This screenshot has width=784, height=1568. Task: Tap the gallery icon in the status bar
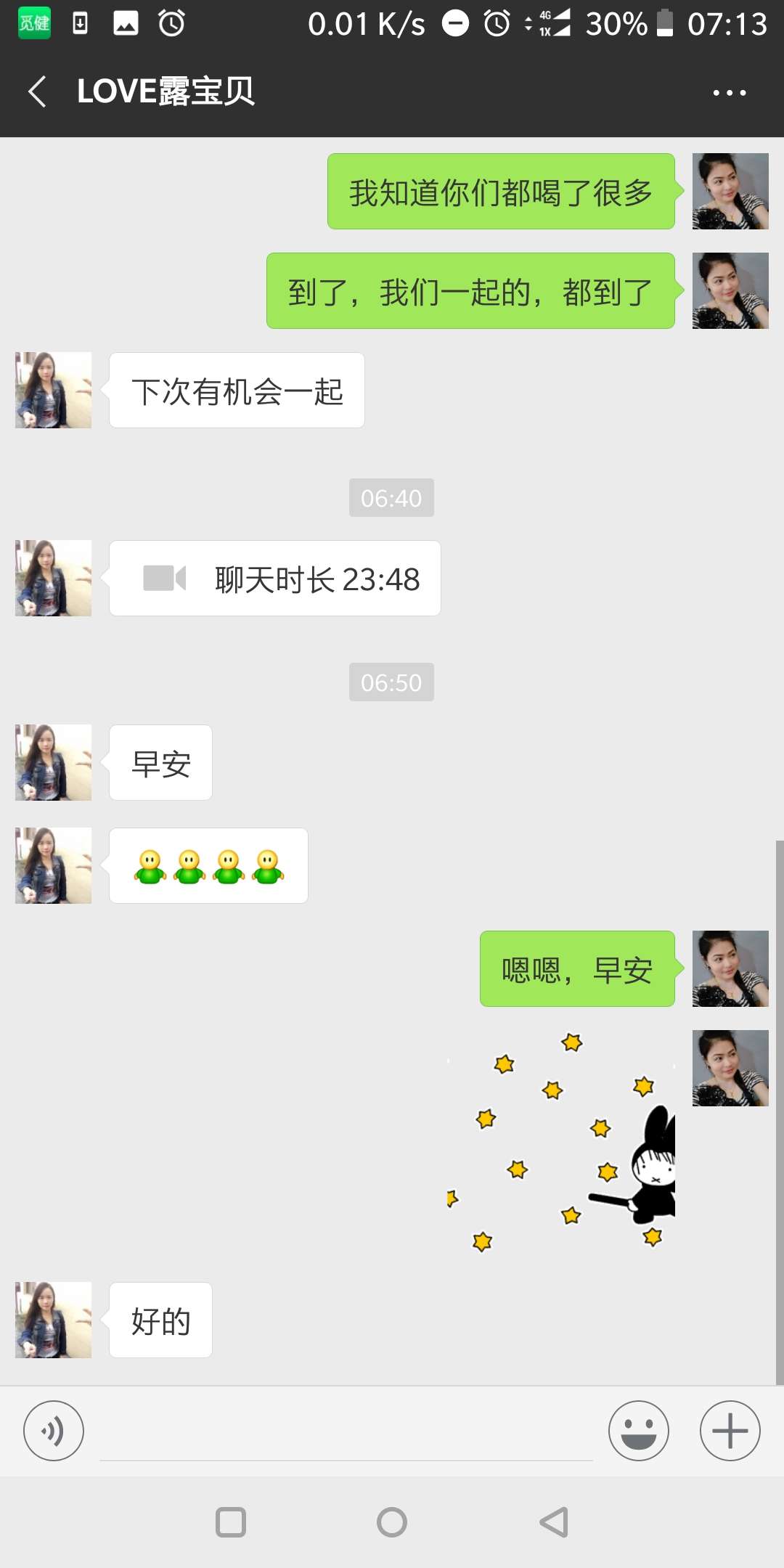(x=125, y=23)
